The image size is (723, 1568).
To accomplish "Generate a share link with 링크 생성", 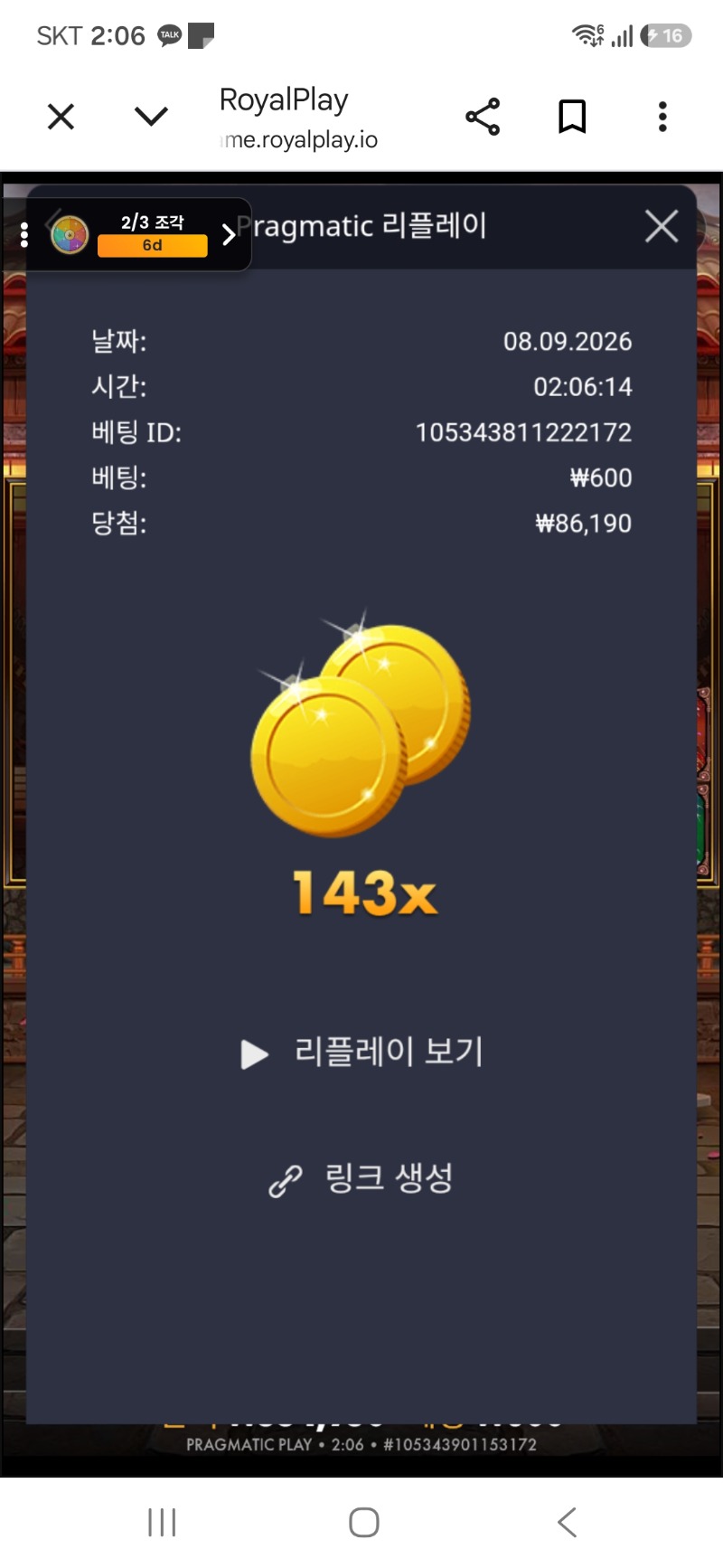I will click(x=361, y=1178).
